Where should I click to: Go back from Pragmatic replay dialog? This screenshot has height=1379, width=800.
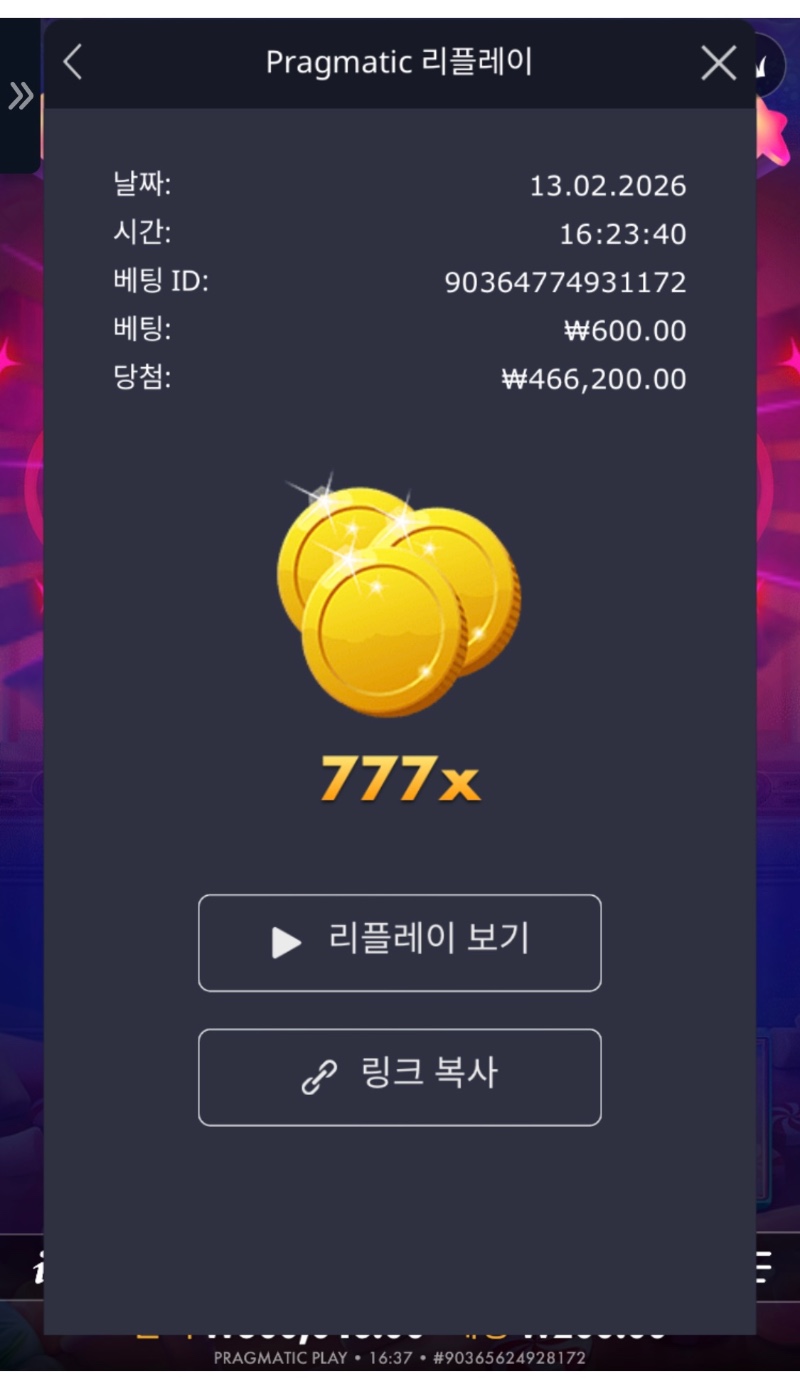(x=72, y=63)
